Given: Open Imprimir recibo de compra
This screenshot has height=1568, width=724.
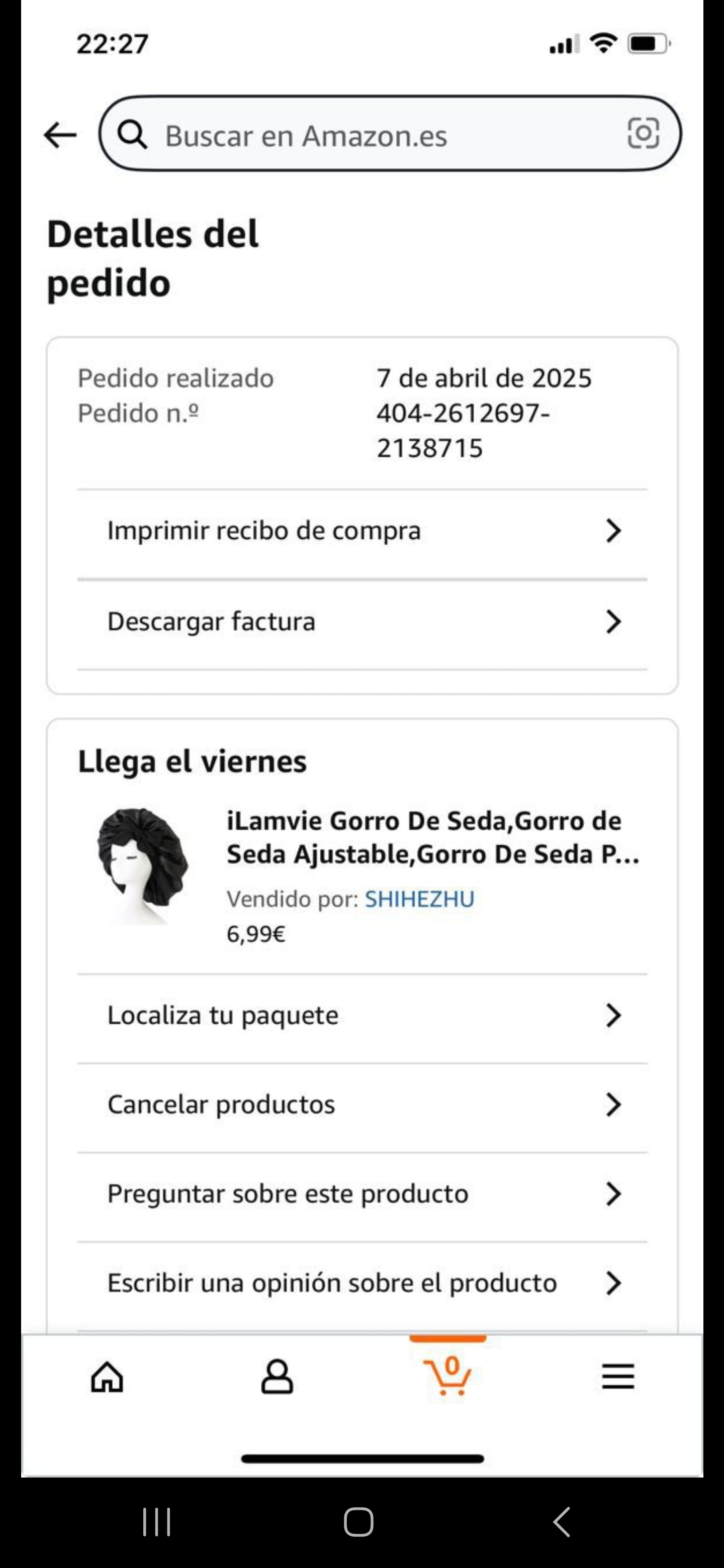Looking at the screenshot, I should (363, 531).
